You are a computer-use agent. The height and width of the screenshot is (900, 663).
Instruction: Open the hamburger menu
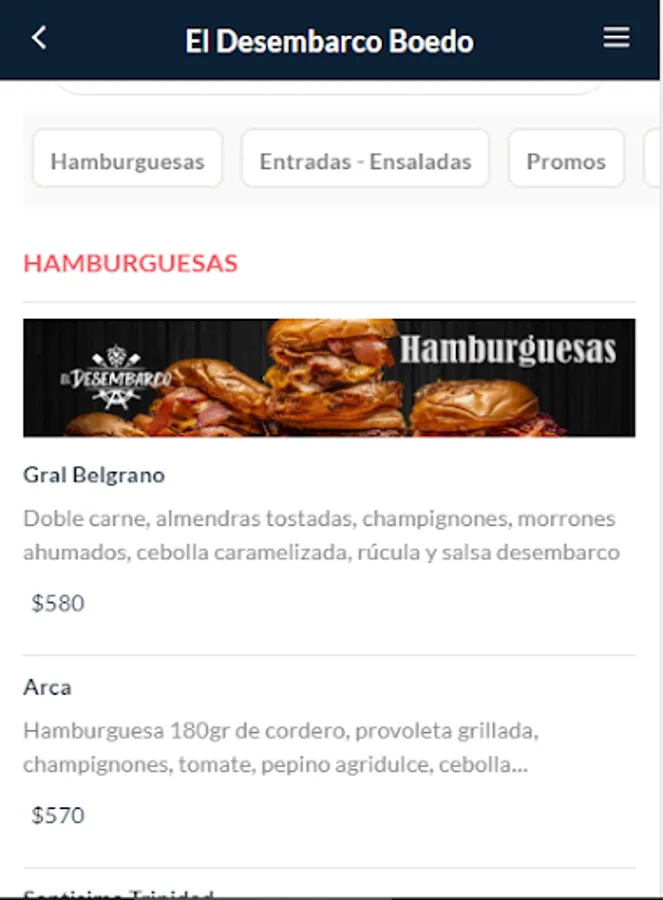[616, 38]
